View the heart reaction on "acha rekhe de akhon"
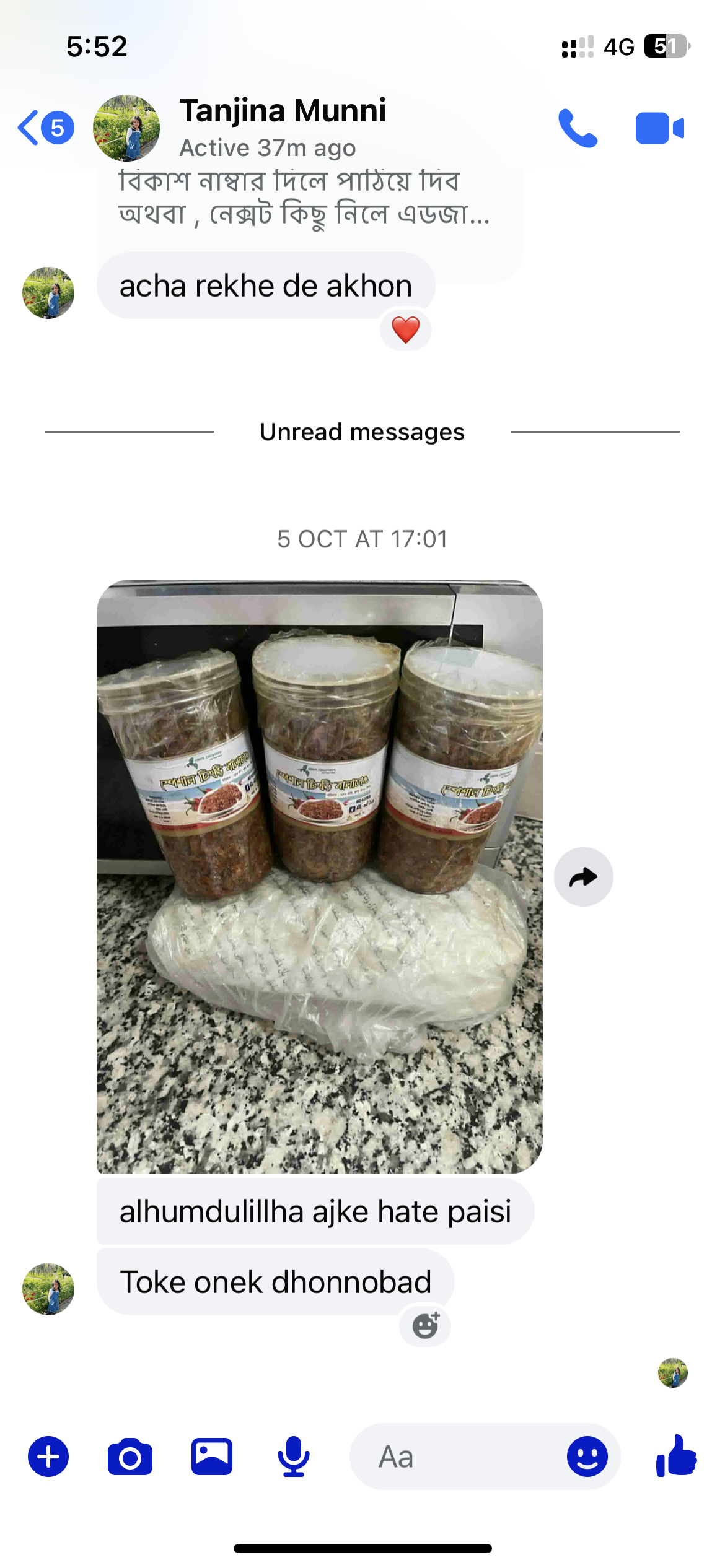Screen dimensions: 725x1568 406,329
